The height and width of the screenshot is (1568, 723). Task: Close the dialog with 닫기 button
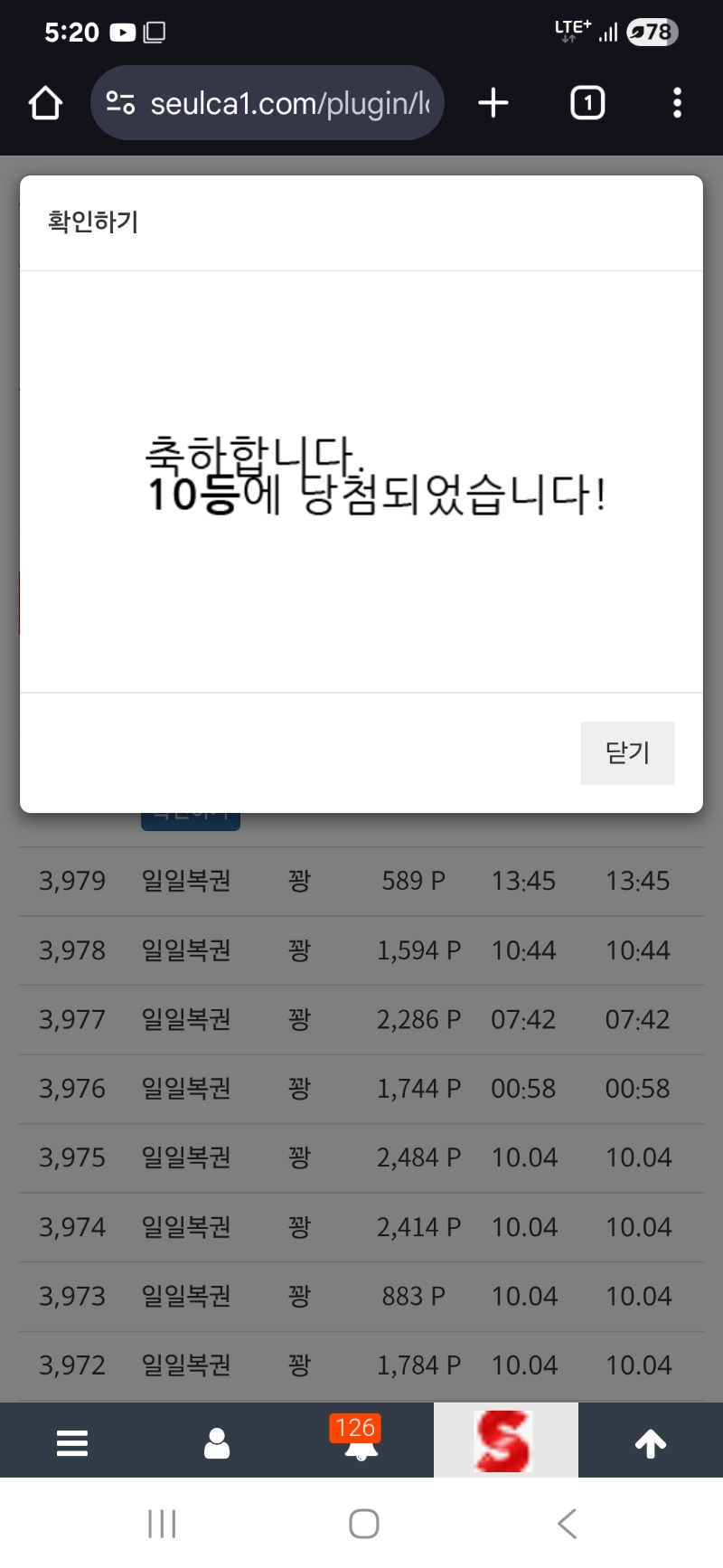click(627, 752)
